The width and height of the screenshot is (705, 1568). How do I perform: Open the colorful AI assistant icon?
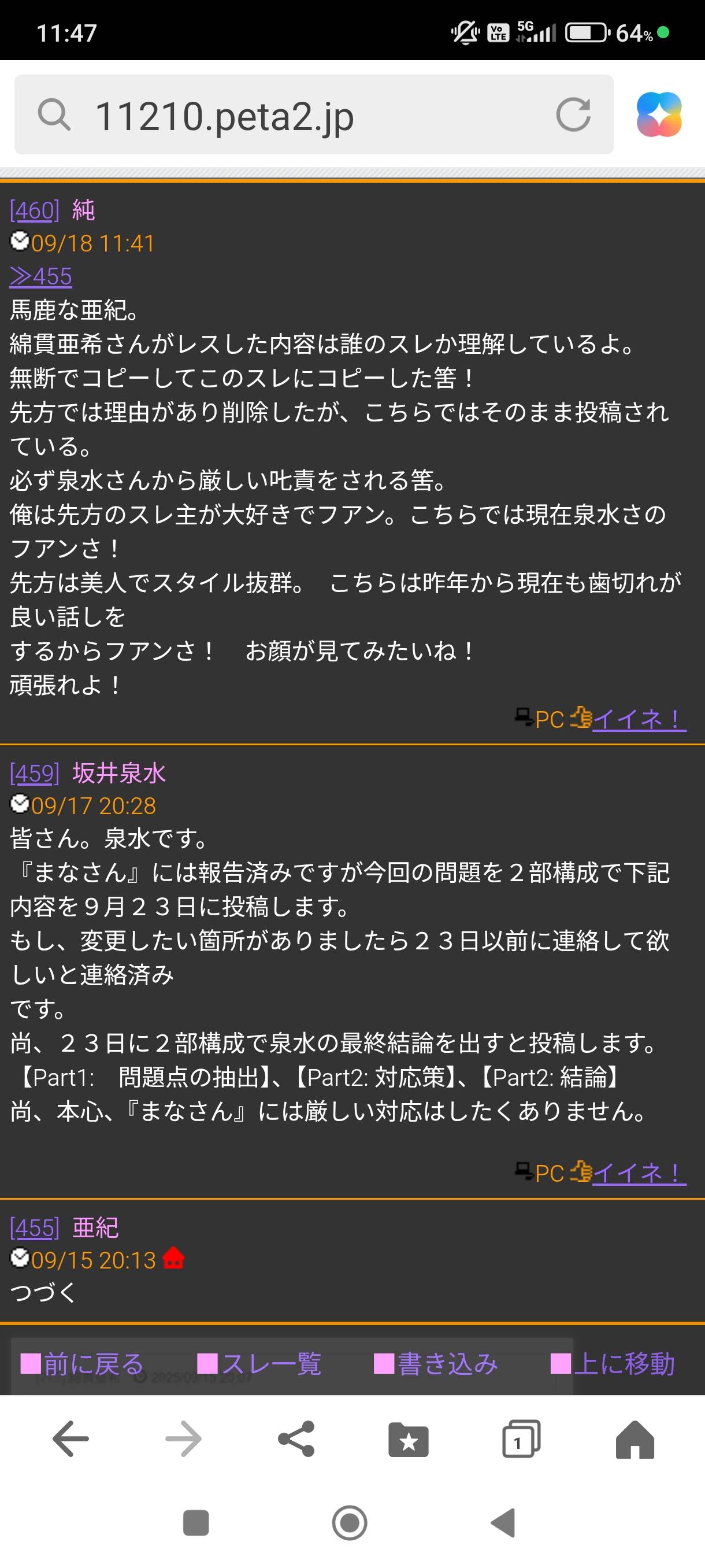click(659, 114)
